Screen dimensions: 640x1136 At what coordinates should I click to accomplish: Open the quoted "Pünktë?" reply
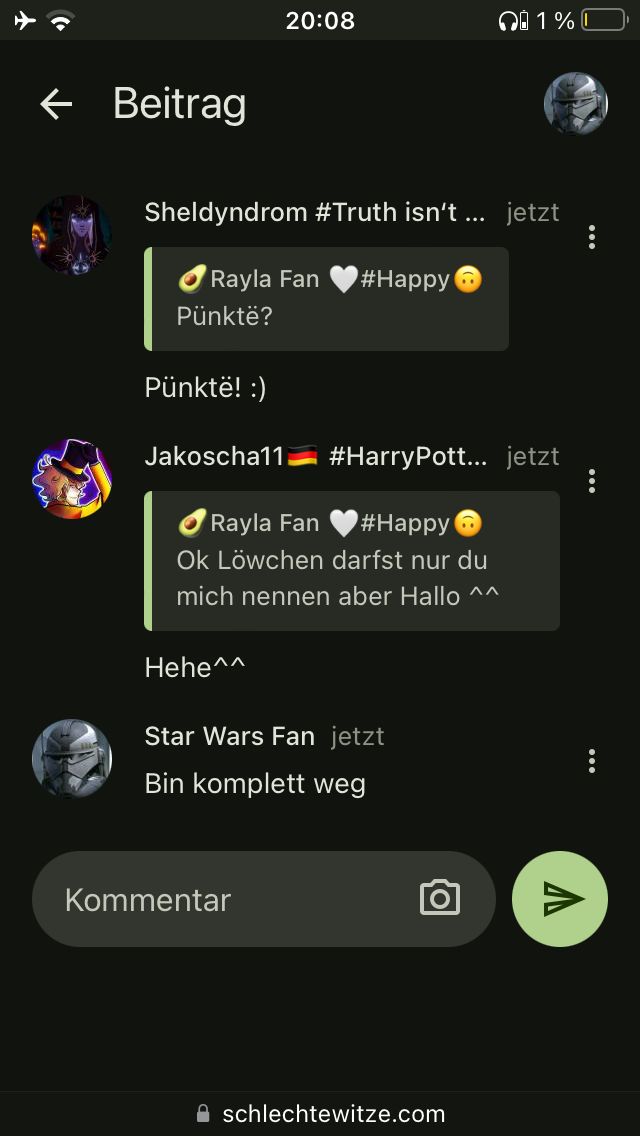pyautogui.click(x=328, y=299)
